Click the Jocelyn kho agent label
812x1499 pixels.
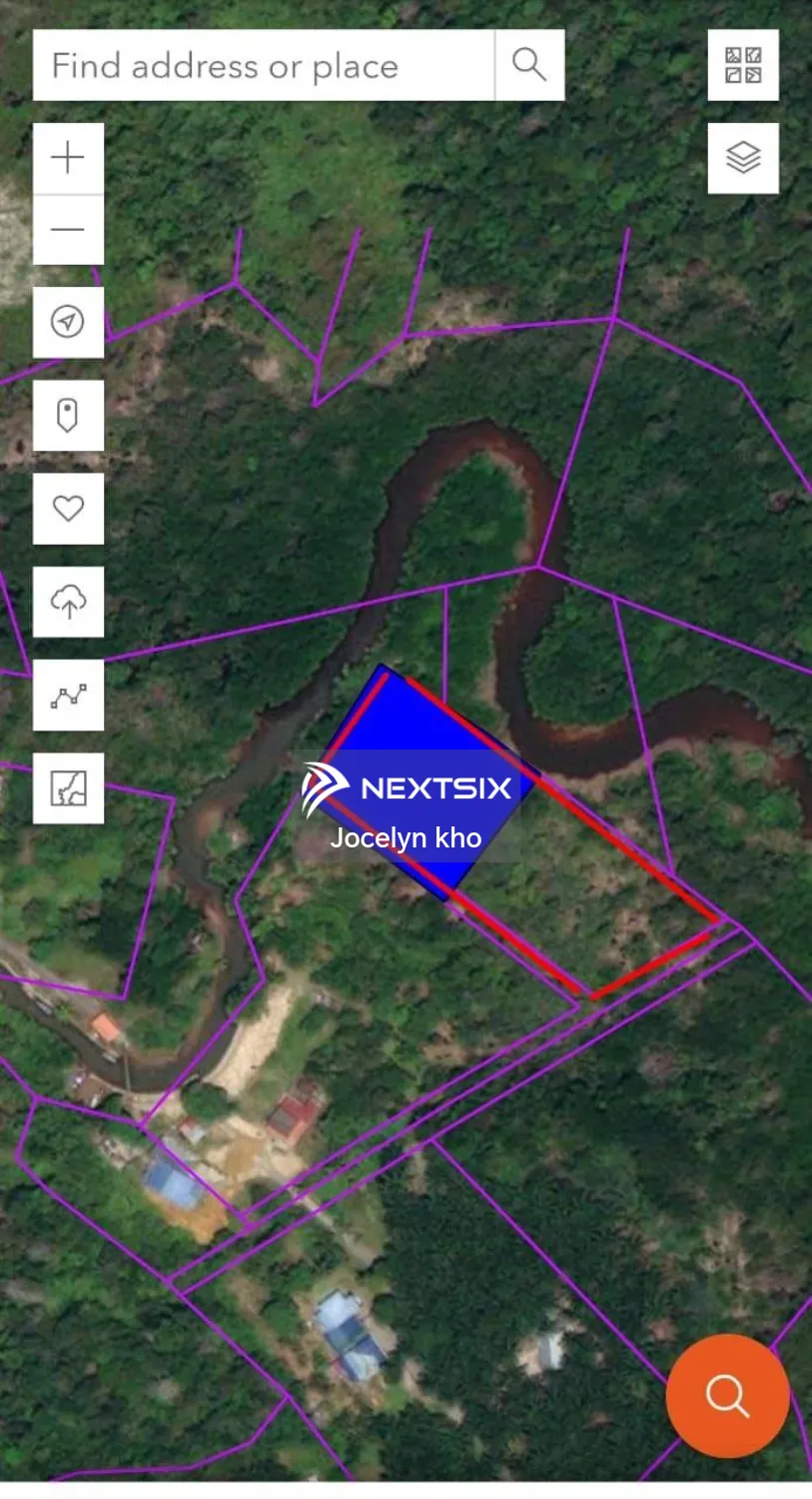406,838
